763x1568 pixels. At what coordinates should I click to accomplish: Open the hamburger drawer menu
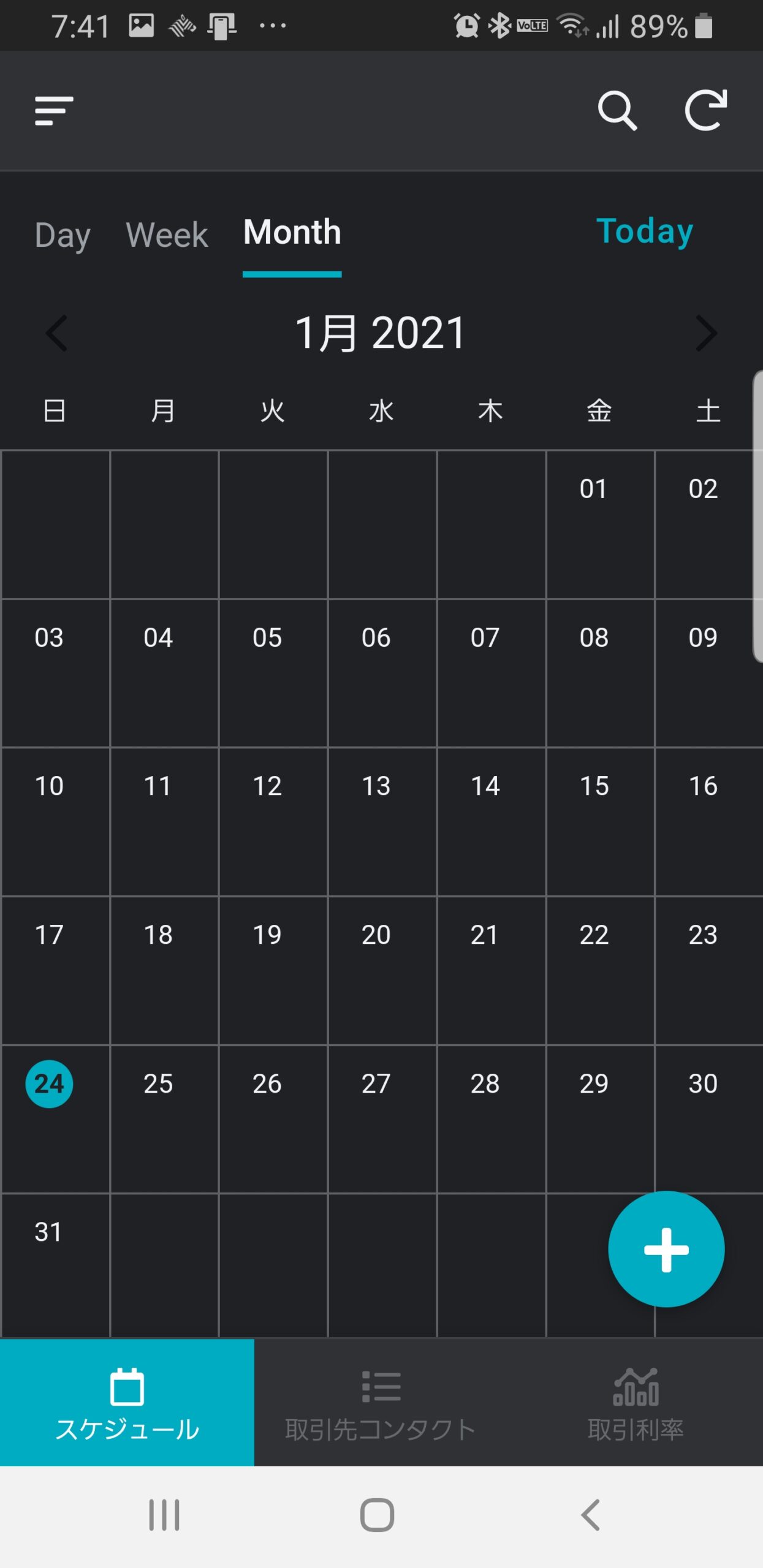54,111
